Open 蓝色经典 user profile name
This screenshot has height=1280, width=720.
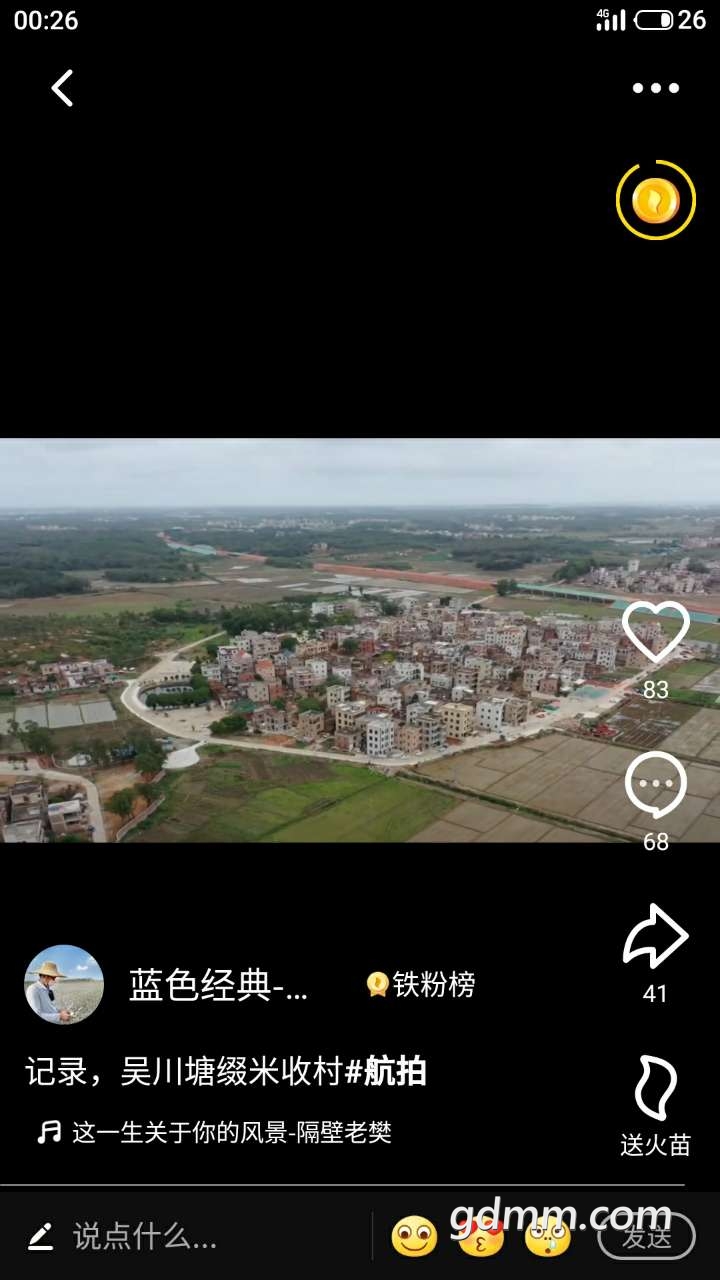tap(218, 986)
